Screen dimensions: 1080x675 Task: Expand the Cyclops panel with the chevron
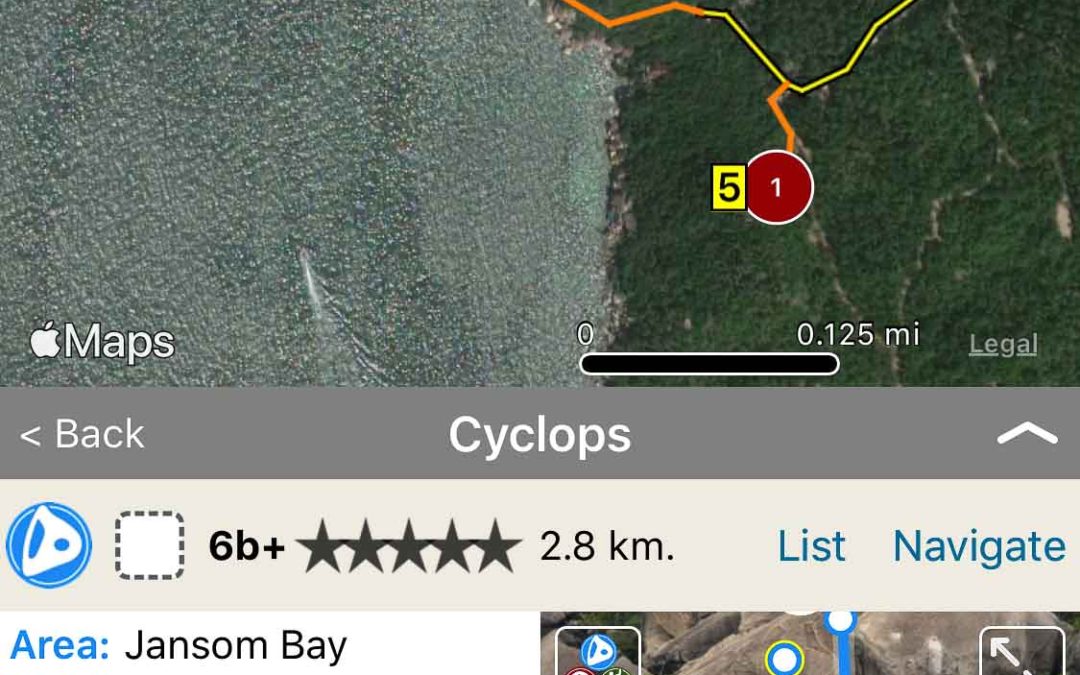click(1027, 434)
